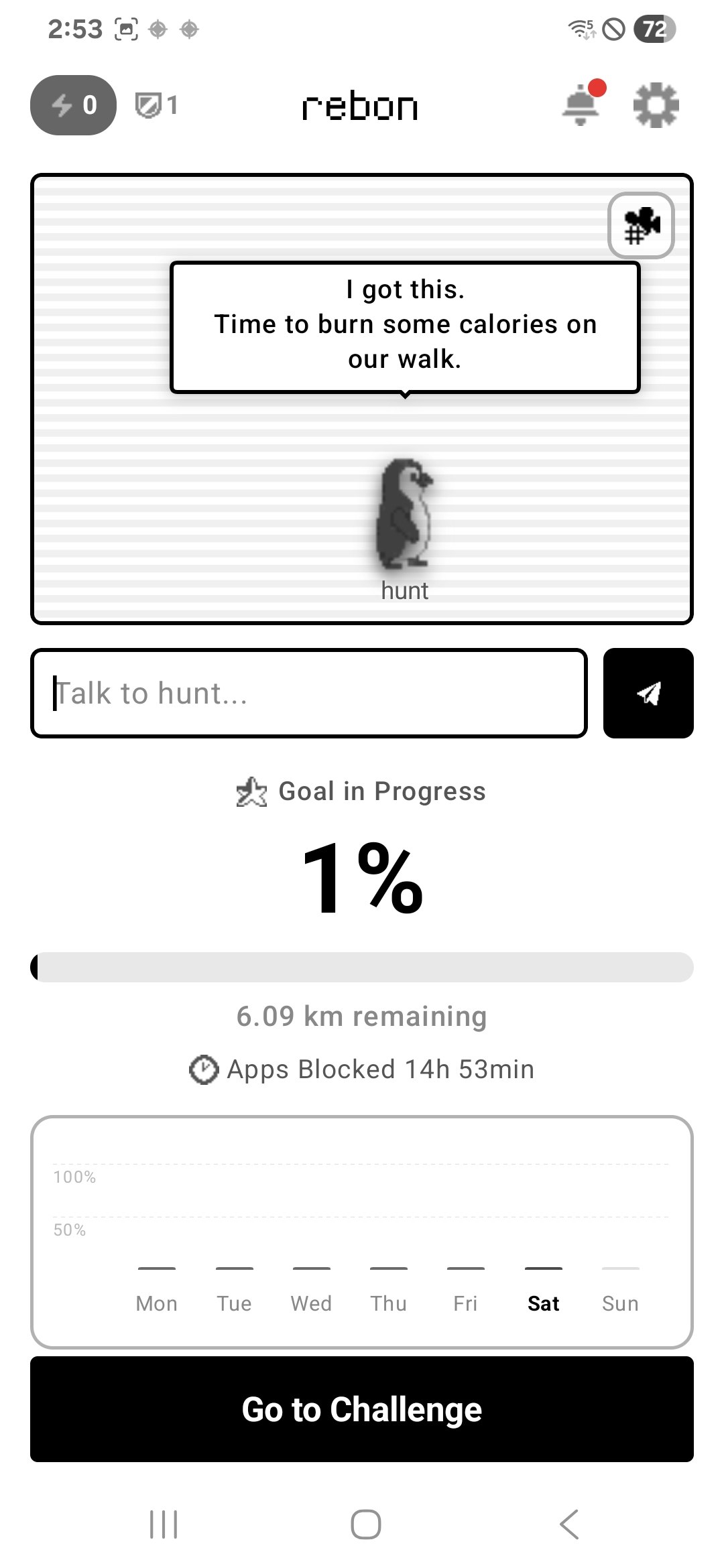The image size is (724, 1568).
Task: Click the goal progress bar
Action: (362, 966)
